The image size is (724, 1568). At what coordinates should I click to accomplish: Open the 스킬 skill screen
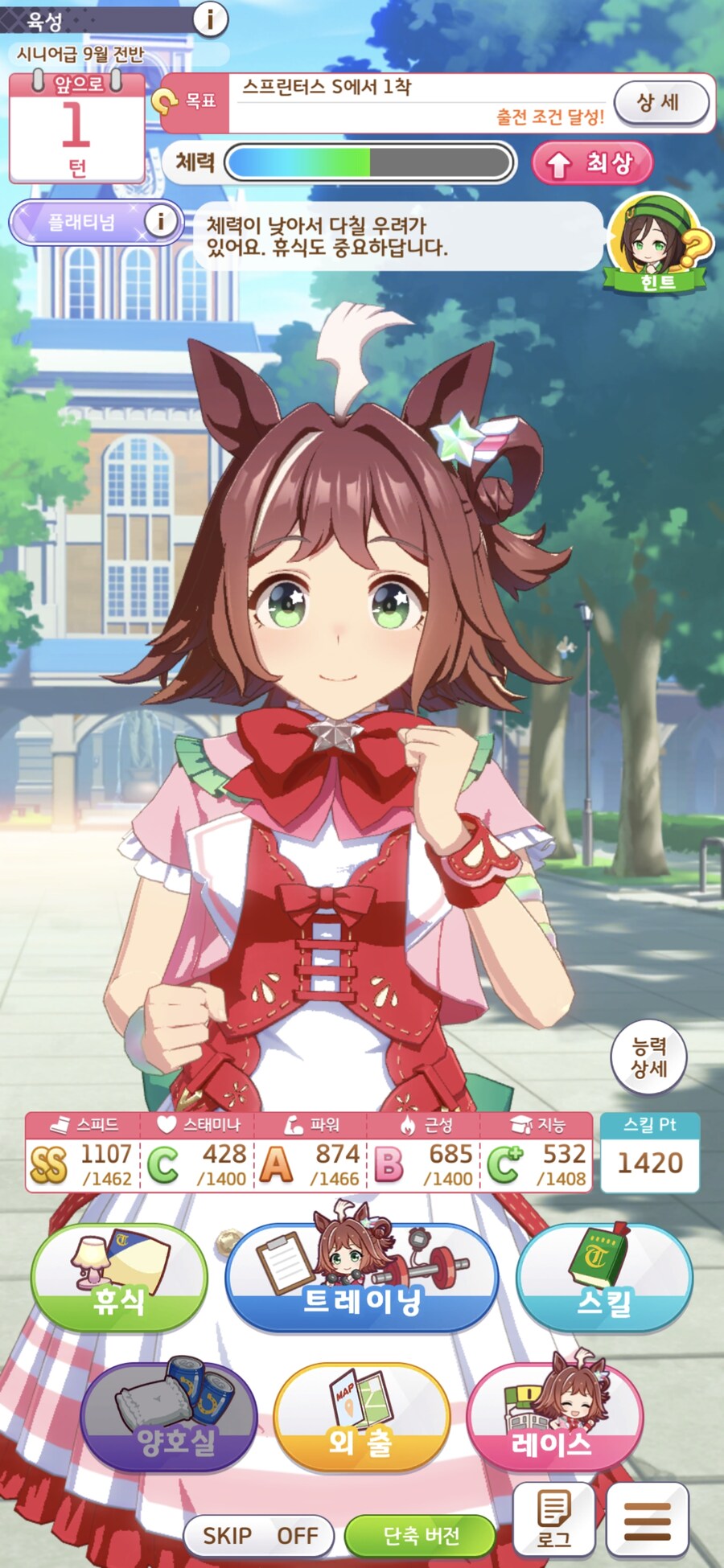tap(604, 1280)
